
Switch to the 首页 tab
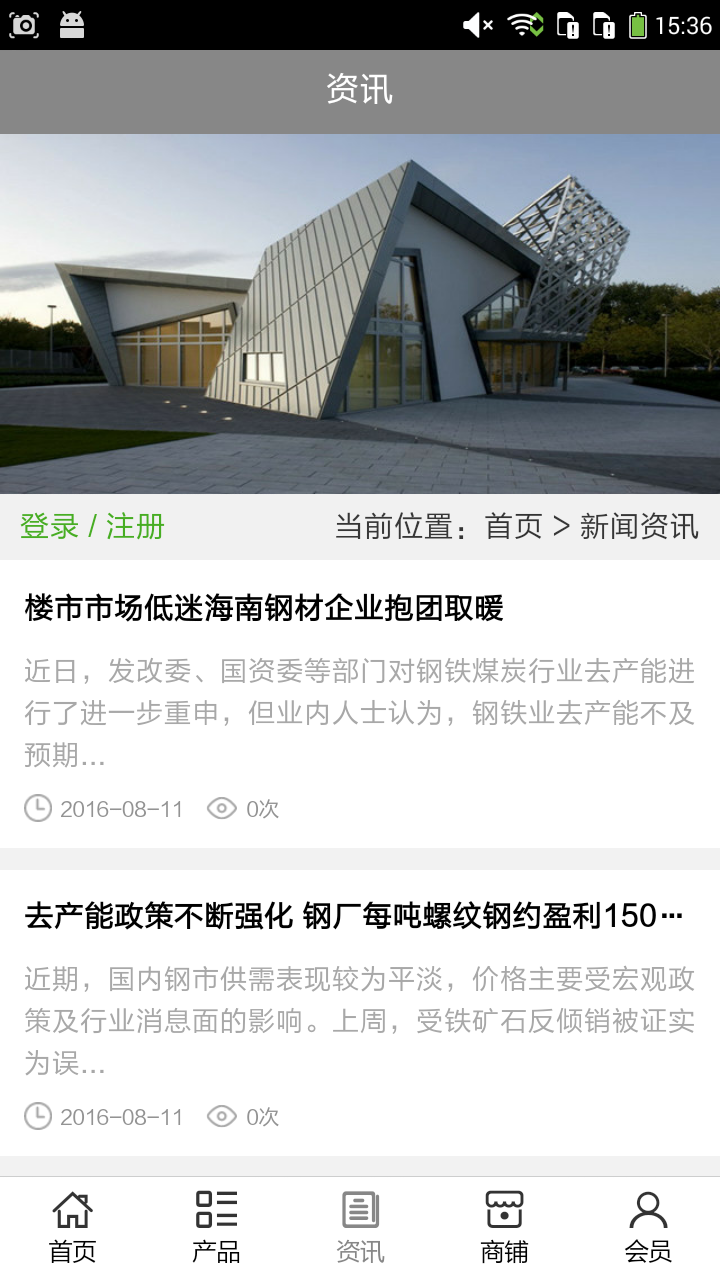pyautogui.click(x=72, y=1226)
